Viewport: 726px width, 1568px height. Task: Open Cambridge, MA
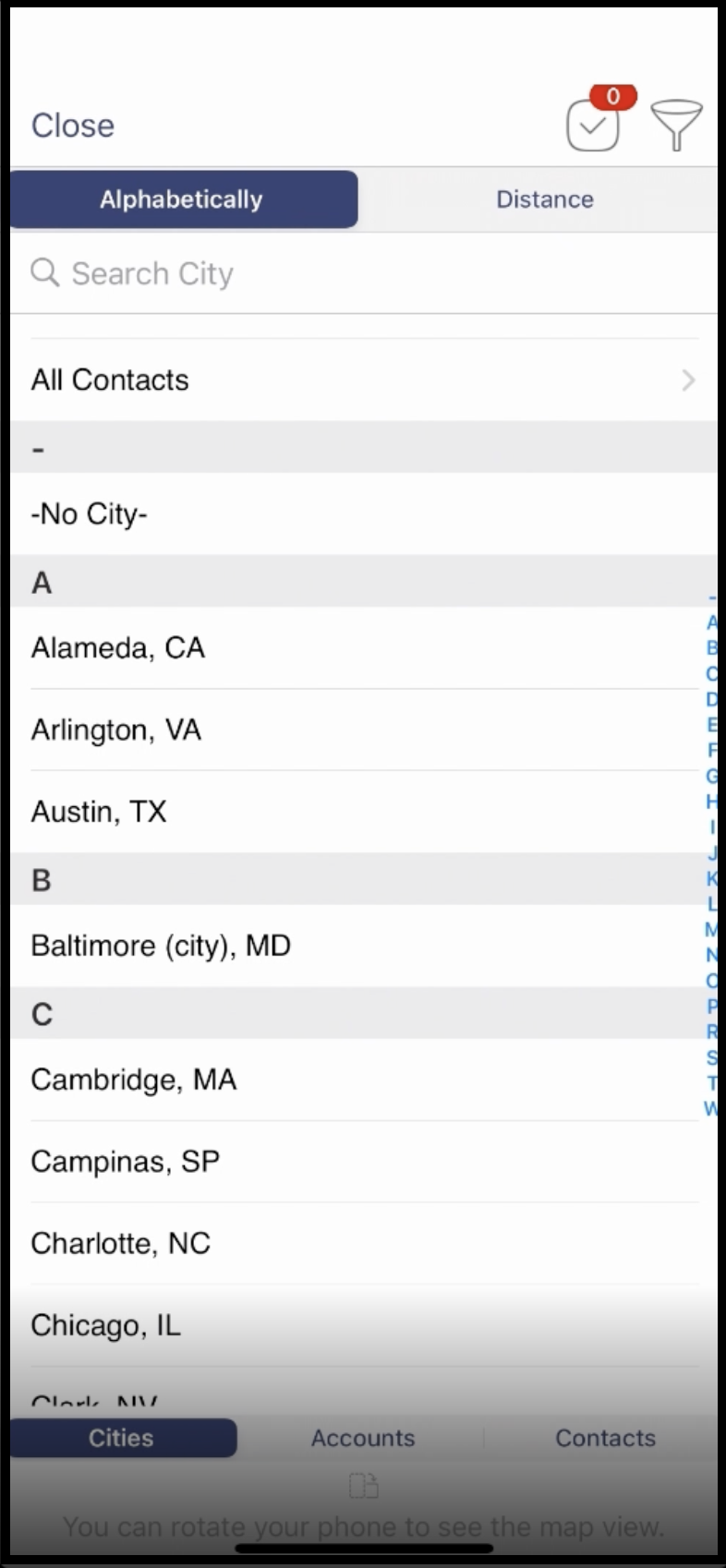pyautogui.click(x=360, y=1080)
